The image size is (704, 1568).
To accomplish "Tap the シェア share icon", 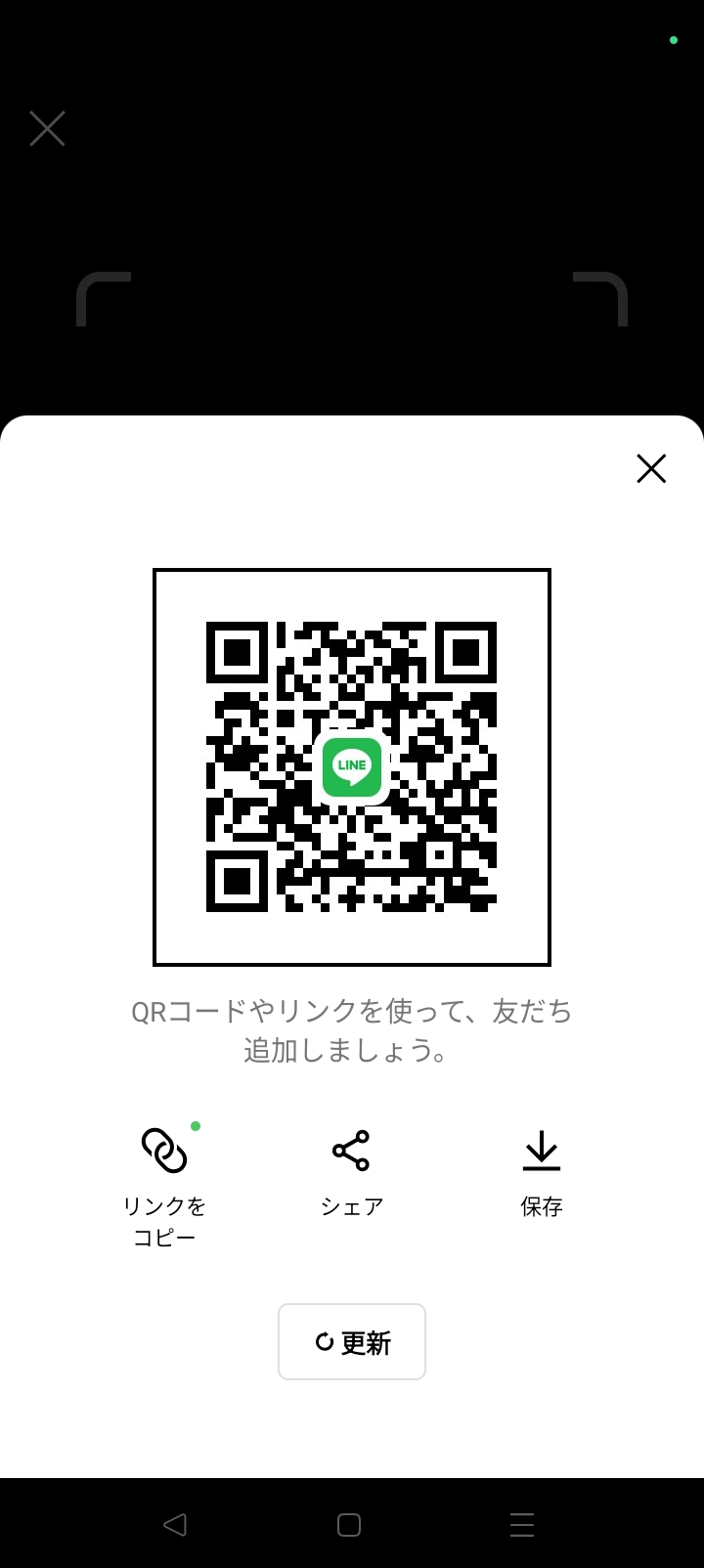I will pos(351,1151).
